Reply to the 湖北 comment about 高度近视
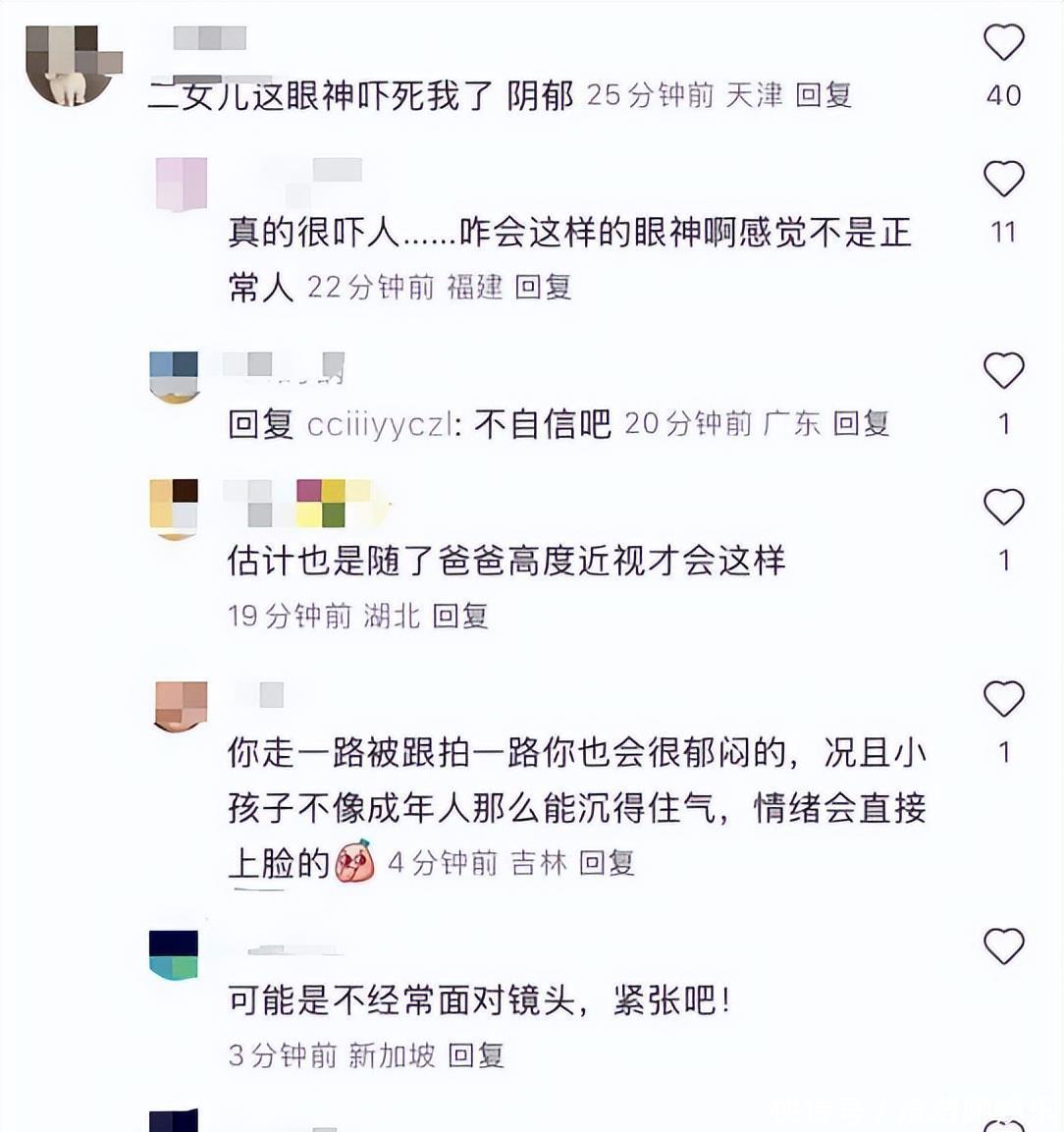This screenshot has width=1064, height=1132. (460, 616)
